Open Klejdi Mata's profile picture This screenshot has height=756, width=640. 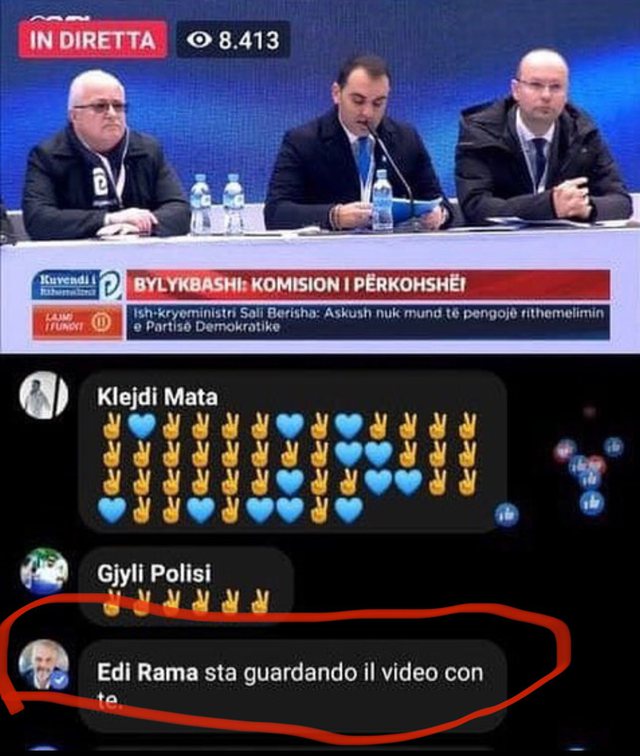click(44, 397)
